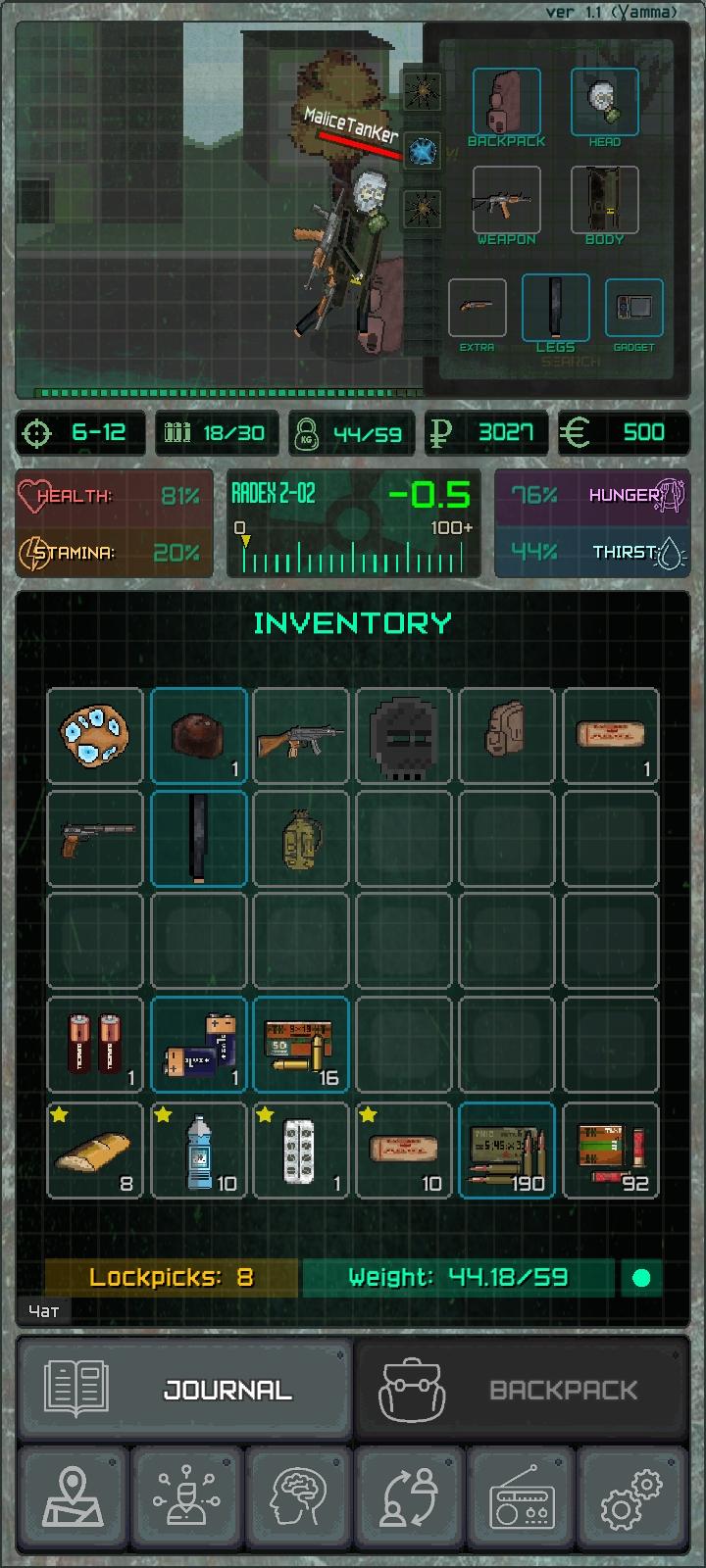Tap the green dot beside Weight
Screen dimensions: 706x1568
(x=641, y=1278)
